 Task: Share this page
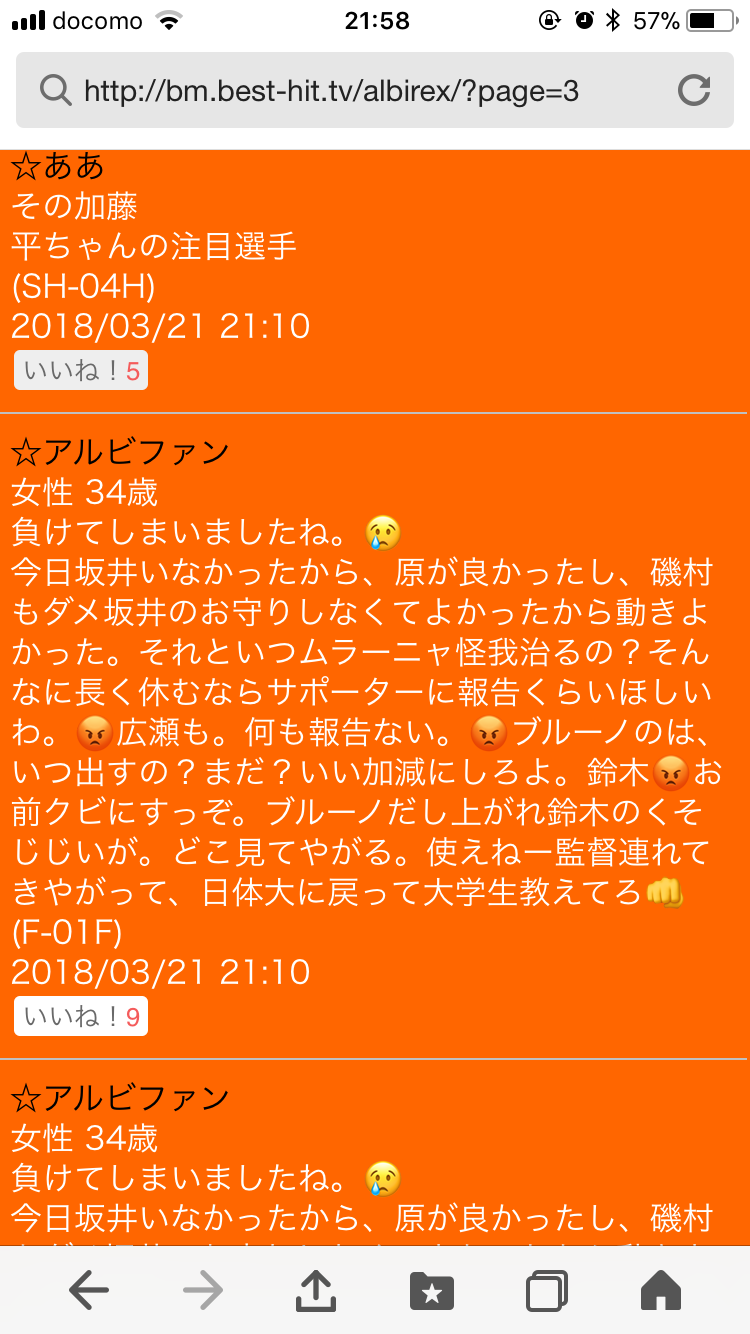(317, 1291)
